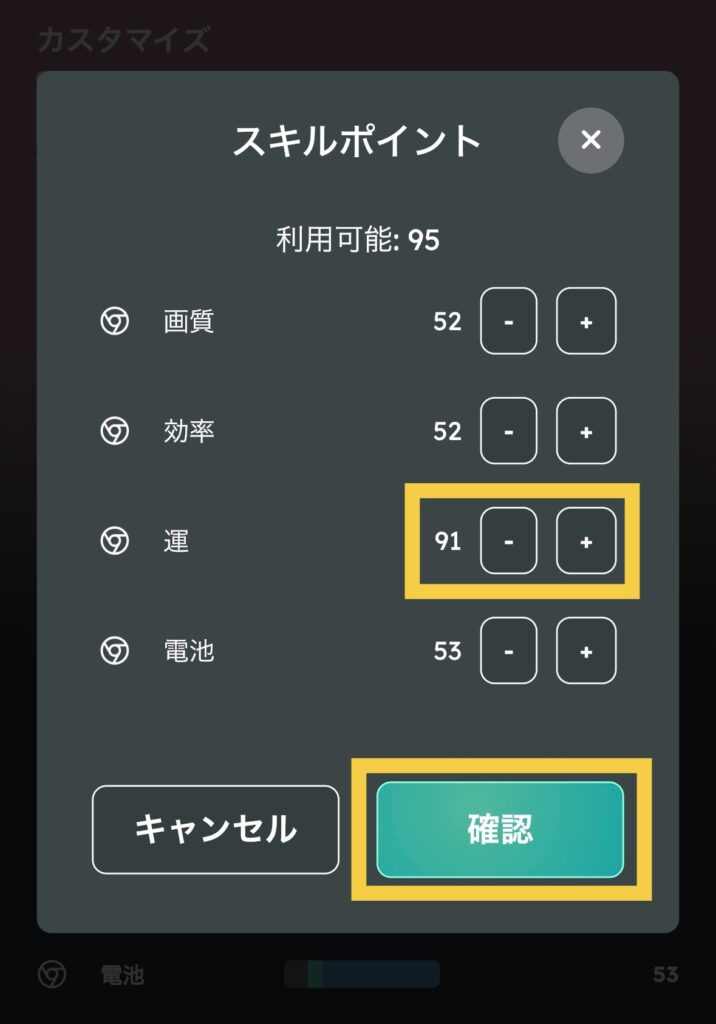
Task: Decrease 運 points with minus
Action: (508, 541)
